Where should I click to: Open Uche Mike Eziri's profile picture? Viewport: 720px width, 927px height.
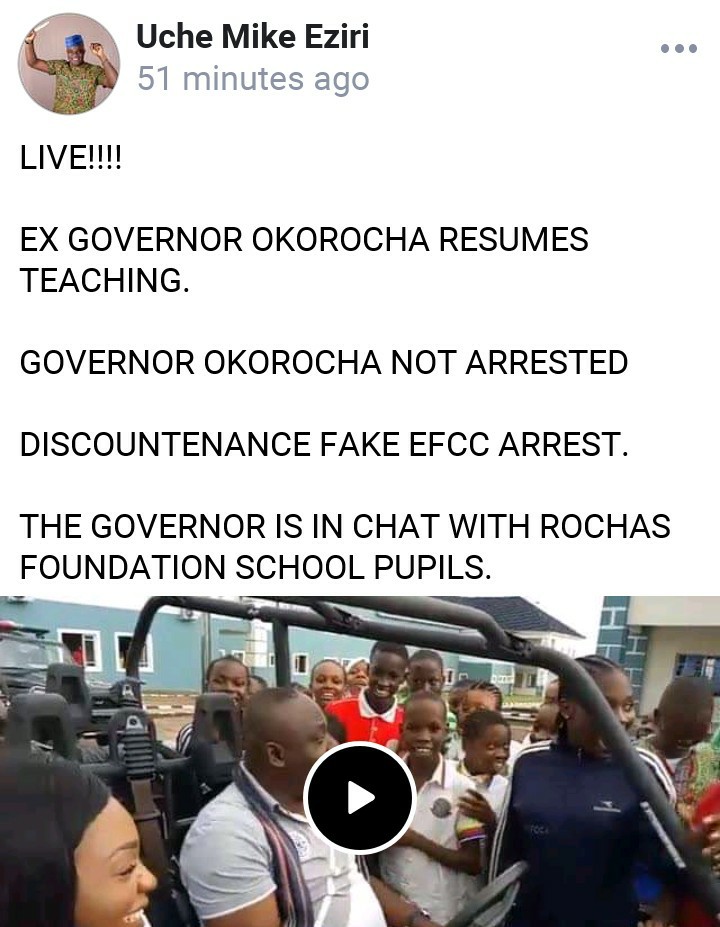tap(68, 63)
